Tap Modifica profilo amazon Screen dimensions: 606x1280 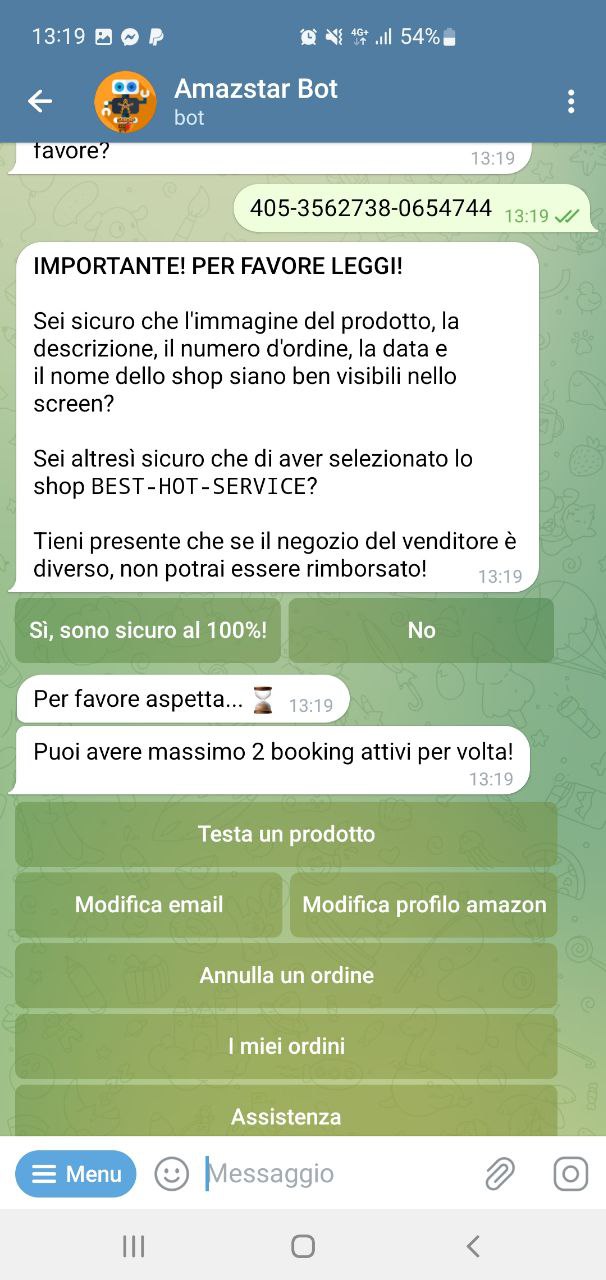[424, 905]
